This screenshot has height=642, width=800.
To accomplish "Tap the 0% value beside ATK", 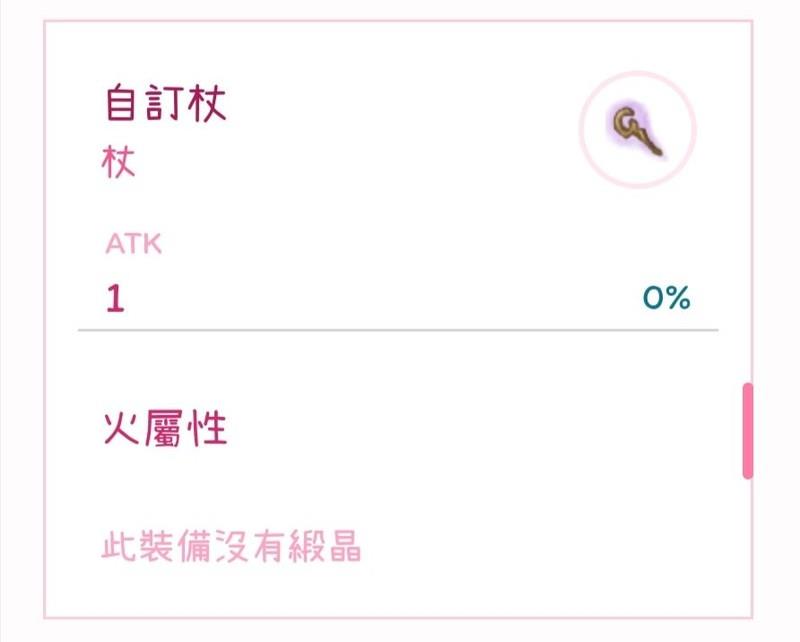I will click(x=667, y=298).
